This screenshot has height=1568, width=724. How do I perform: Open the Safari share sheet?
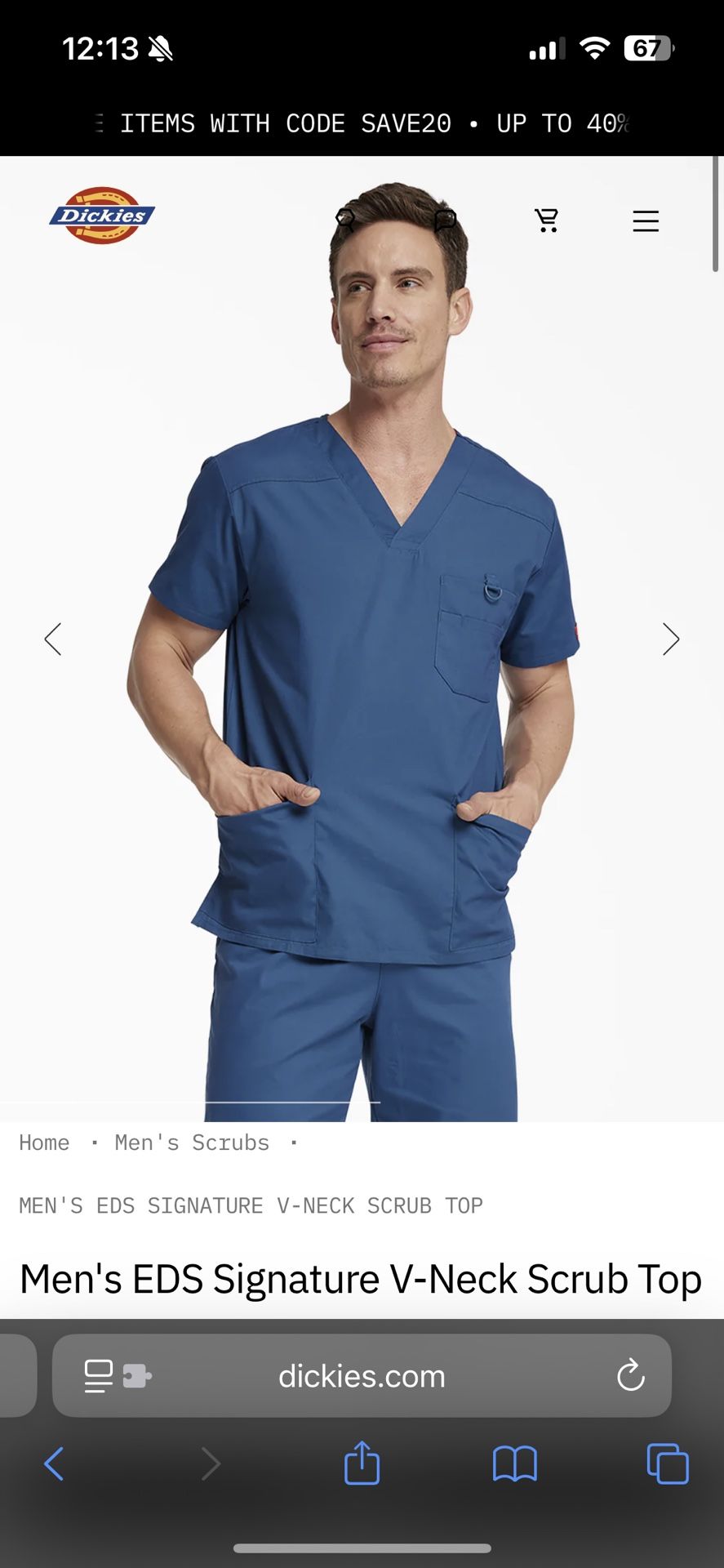362,1463
